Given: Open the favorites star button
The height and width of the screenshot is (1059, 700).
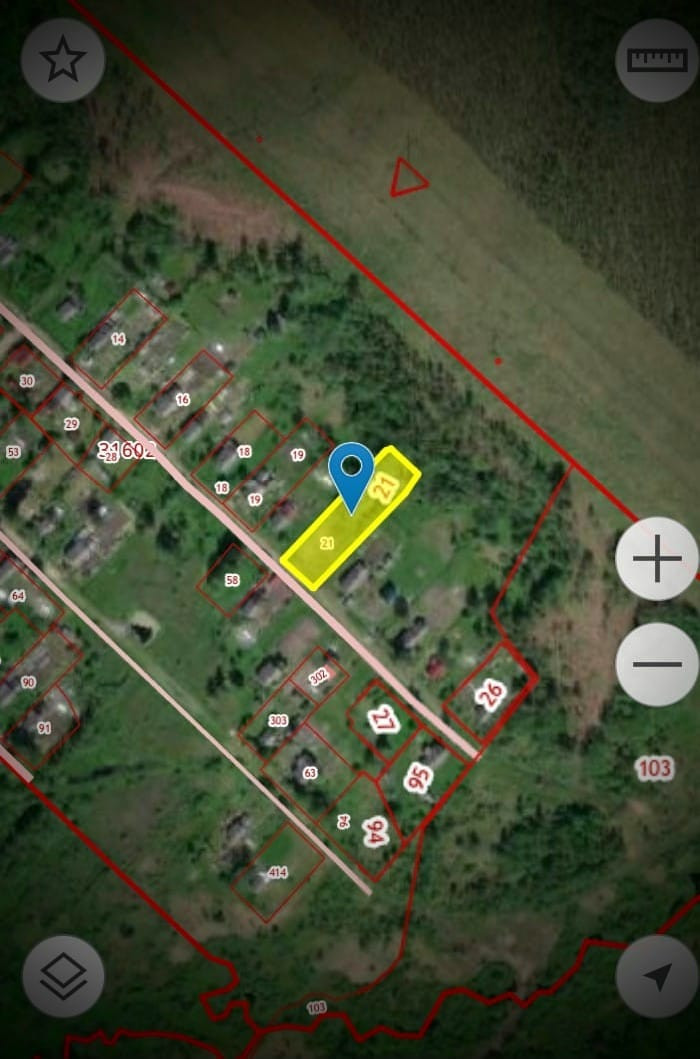Looking at the screenshot, I should [x=63, y=61].
